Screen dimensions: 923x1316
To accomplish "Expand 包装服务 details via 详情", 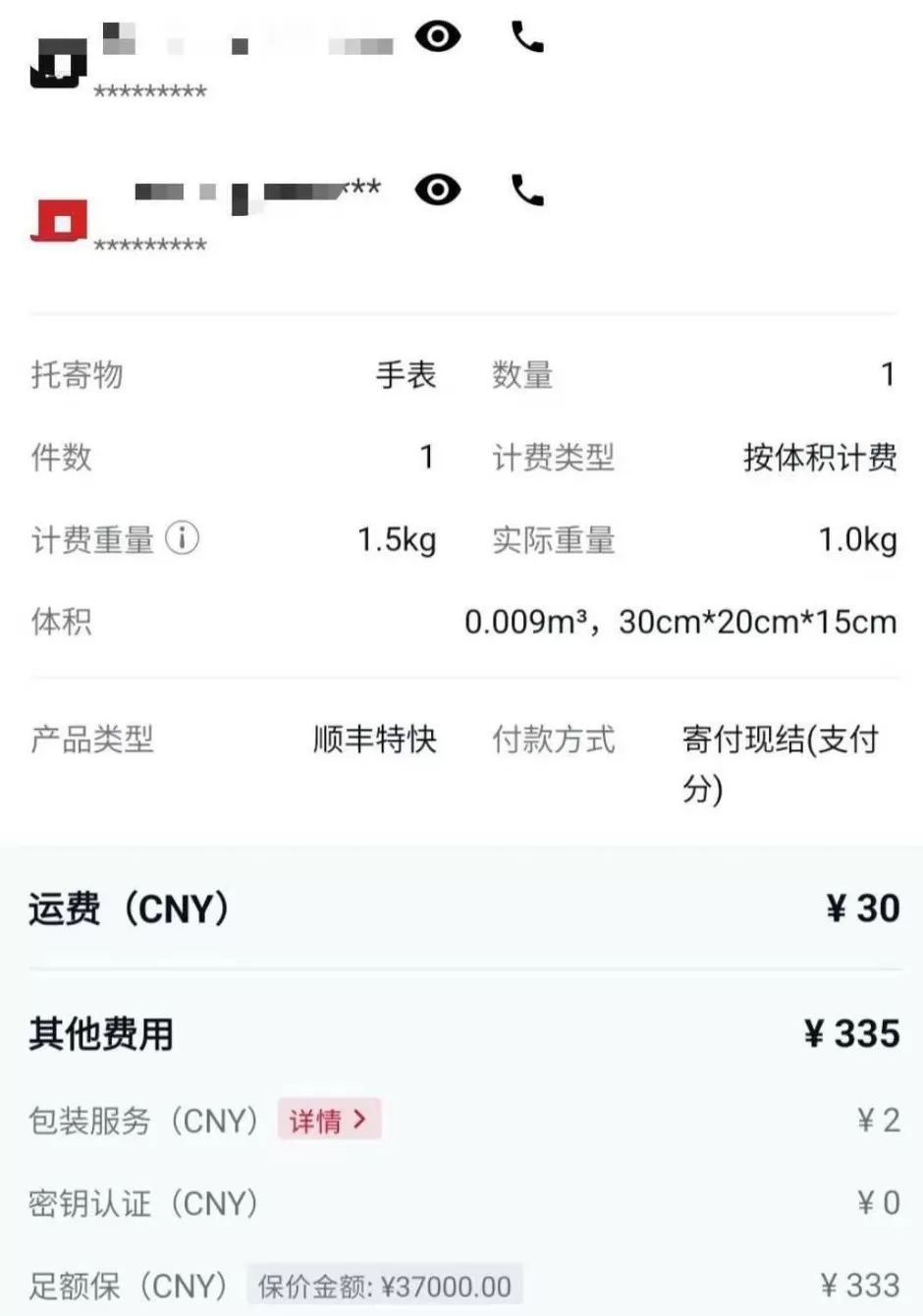I will point(329,1120).
